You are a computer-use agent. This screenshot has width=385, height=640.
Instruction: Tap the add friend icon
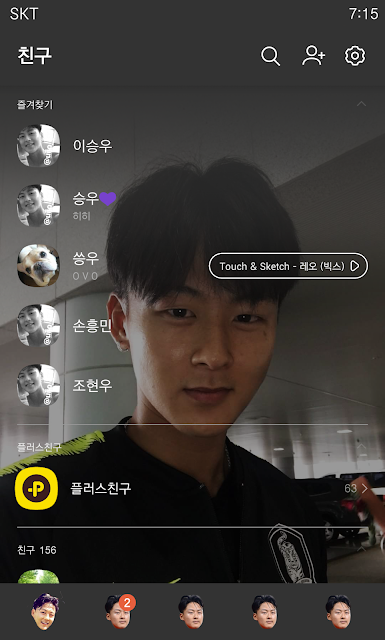pyautogui.click(x=314, y=56)
